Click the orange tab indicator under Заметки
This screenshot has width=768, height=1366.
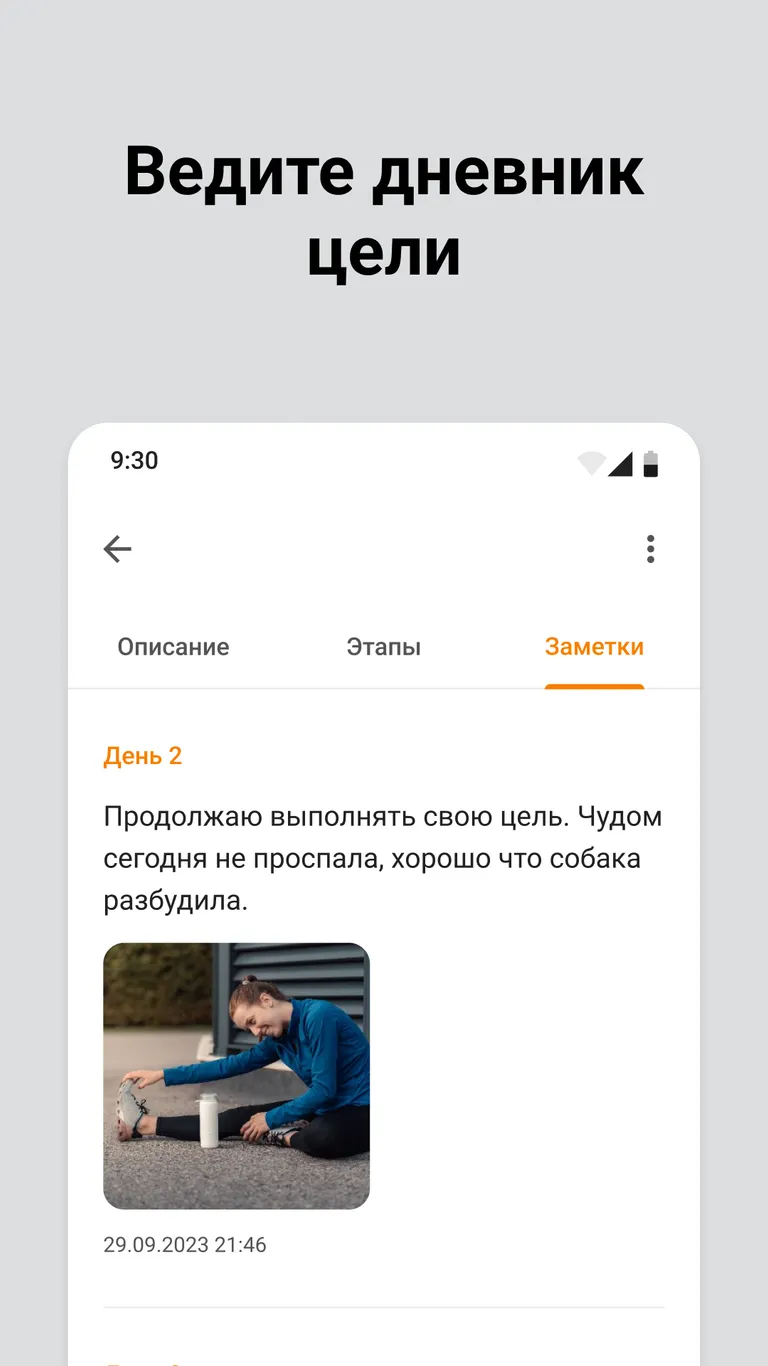pos(594,686)
